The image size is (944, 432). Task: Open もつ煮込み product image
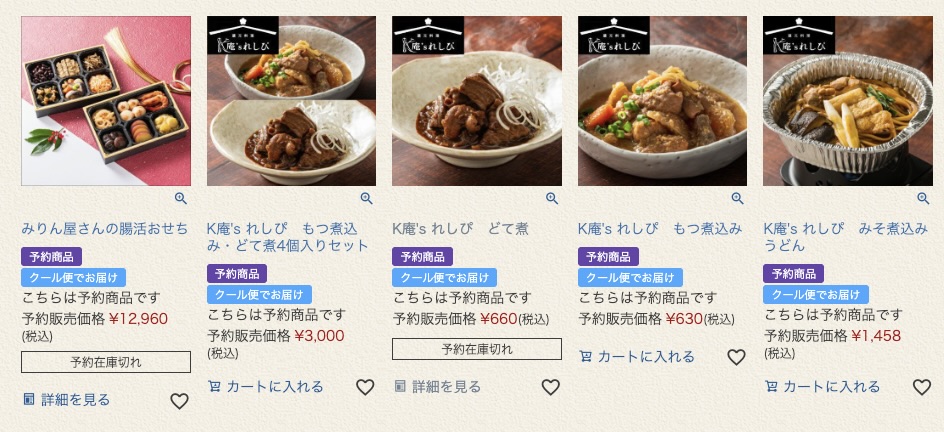click(x=662, y=100)
